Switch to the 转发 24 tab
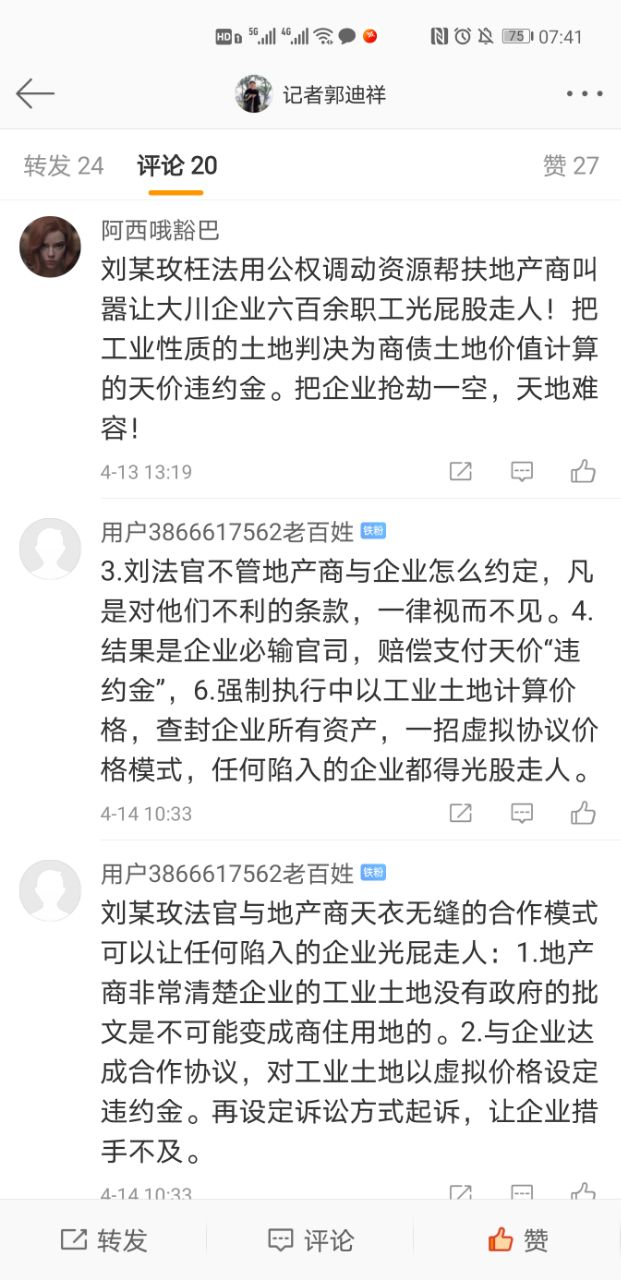Screen dimensions: 621x1280 (64, 166)
